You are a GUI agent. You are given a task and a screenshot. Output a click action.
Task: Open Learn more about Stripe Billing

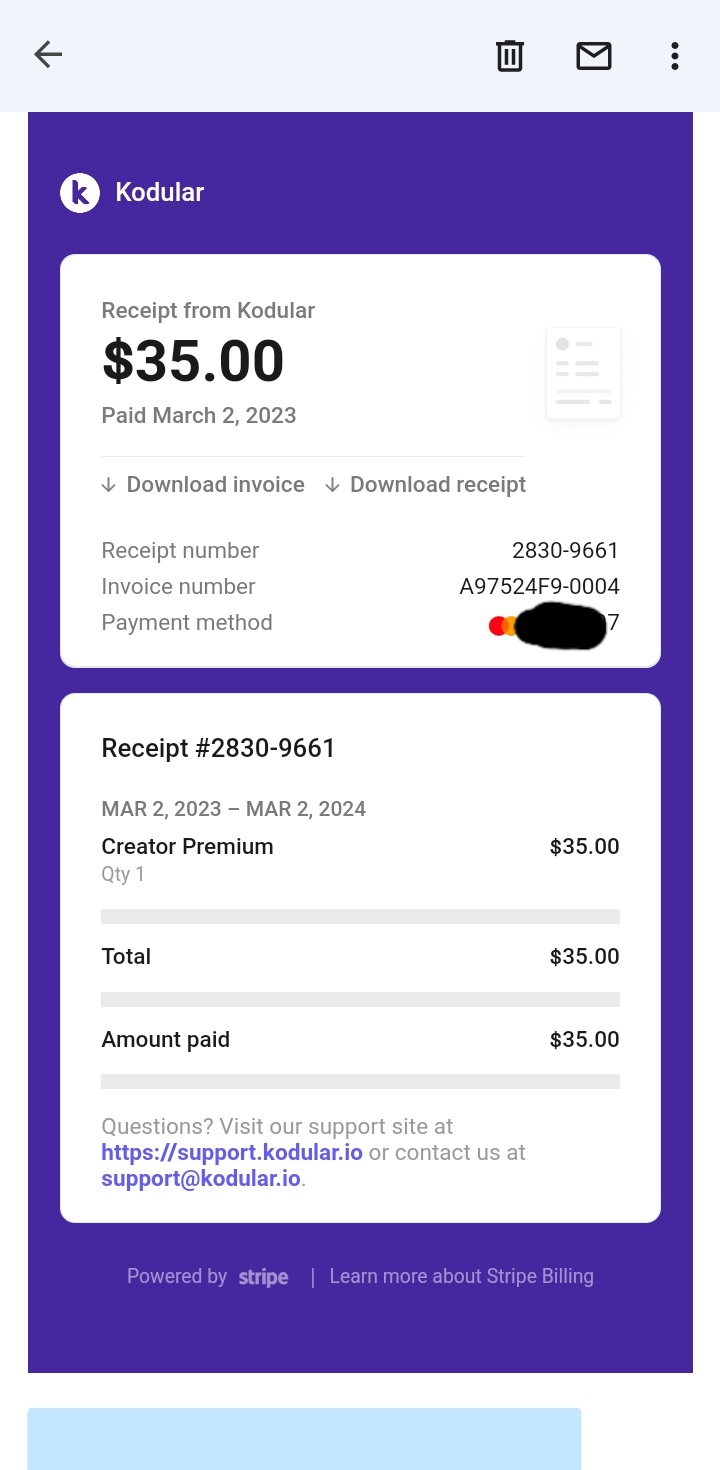461,1276
